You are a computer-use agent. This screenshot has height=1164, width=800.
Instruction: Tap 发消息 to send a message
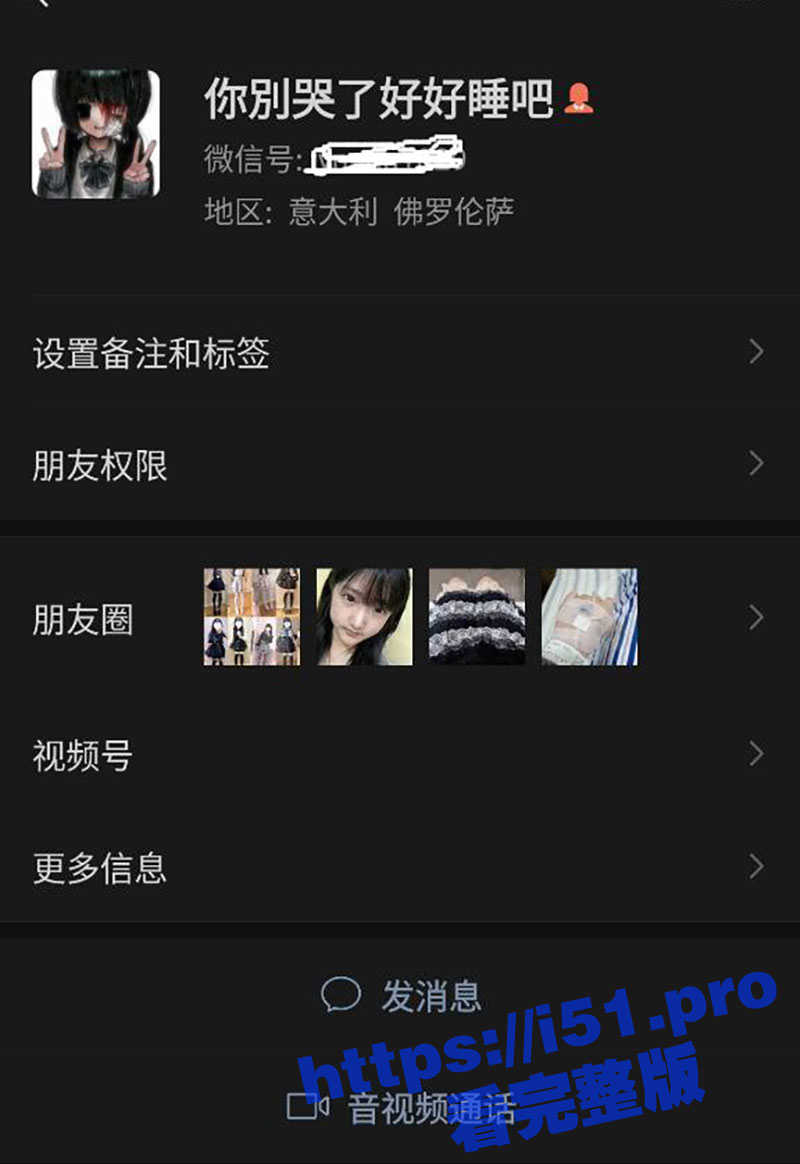(x=402, y=996)
